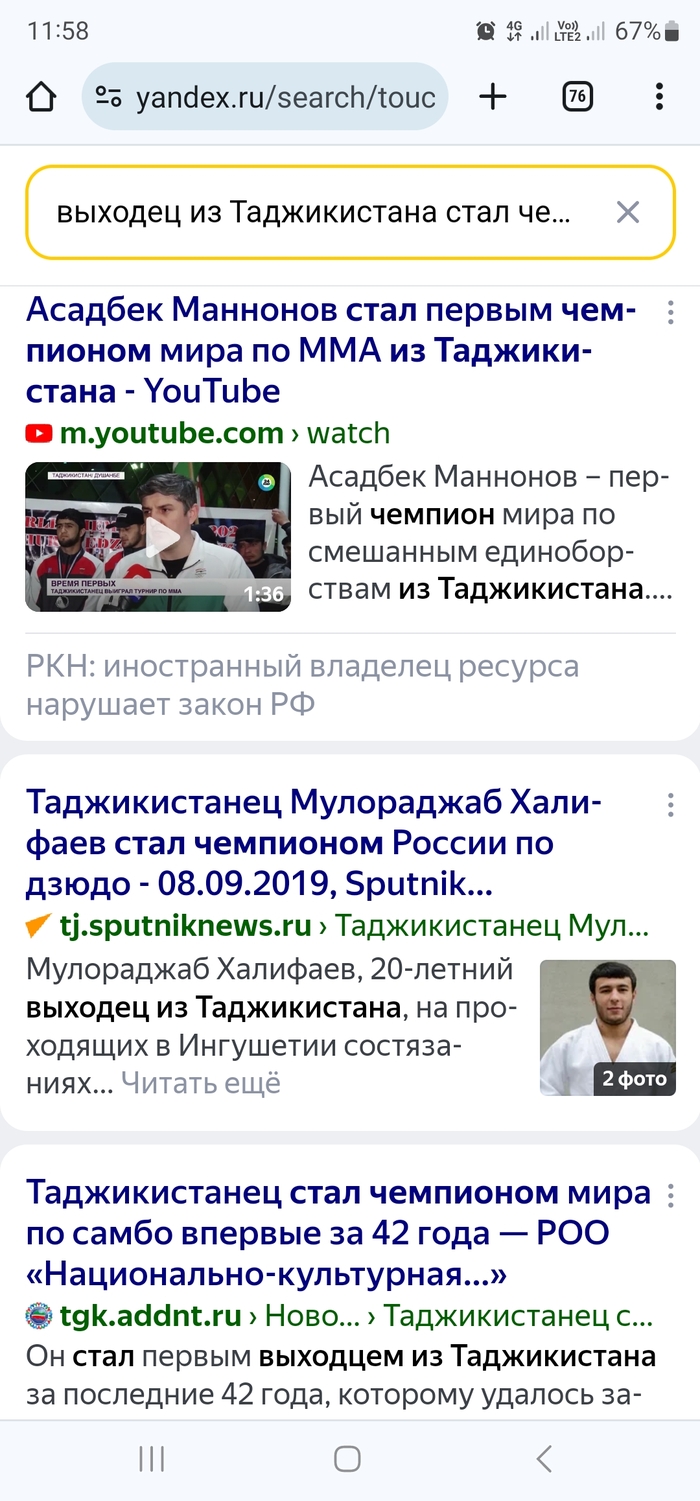This screenshot has width=700, height=1501.
Task: Go to the browser home page
Action: point(41,97)
